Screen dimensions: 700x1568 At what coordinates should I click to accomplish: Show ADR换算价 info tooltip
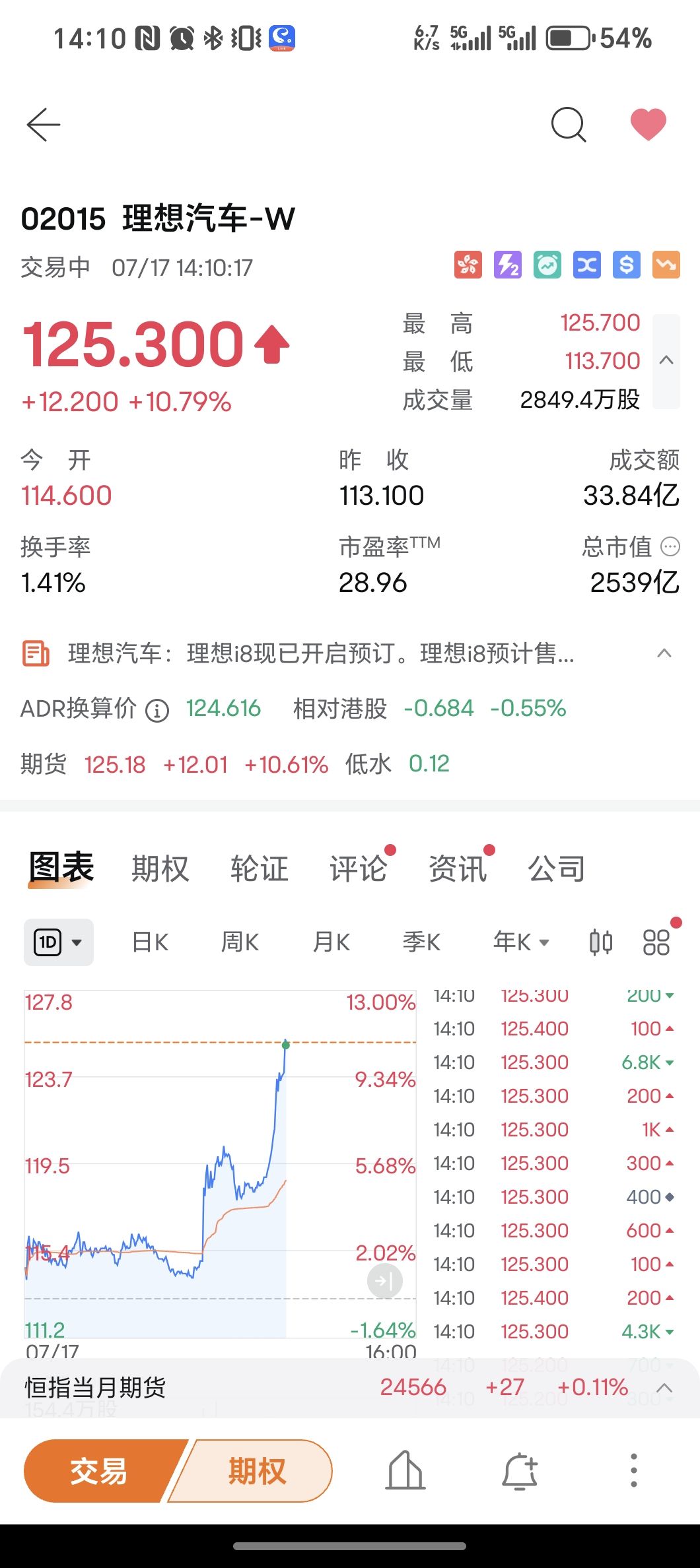(157, 710)
